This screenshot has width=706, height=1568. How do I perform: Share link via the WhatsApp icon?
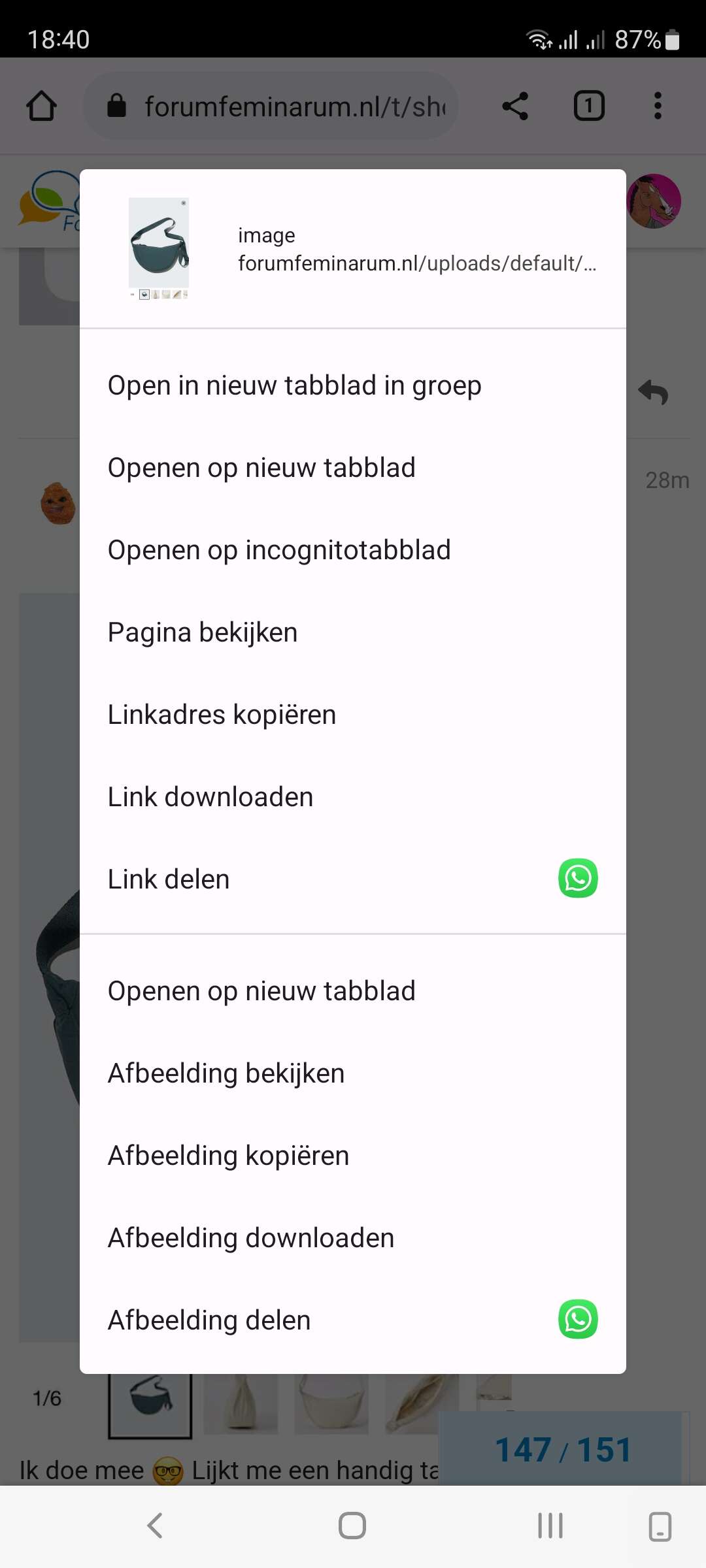point(578,878)
